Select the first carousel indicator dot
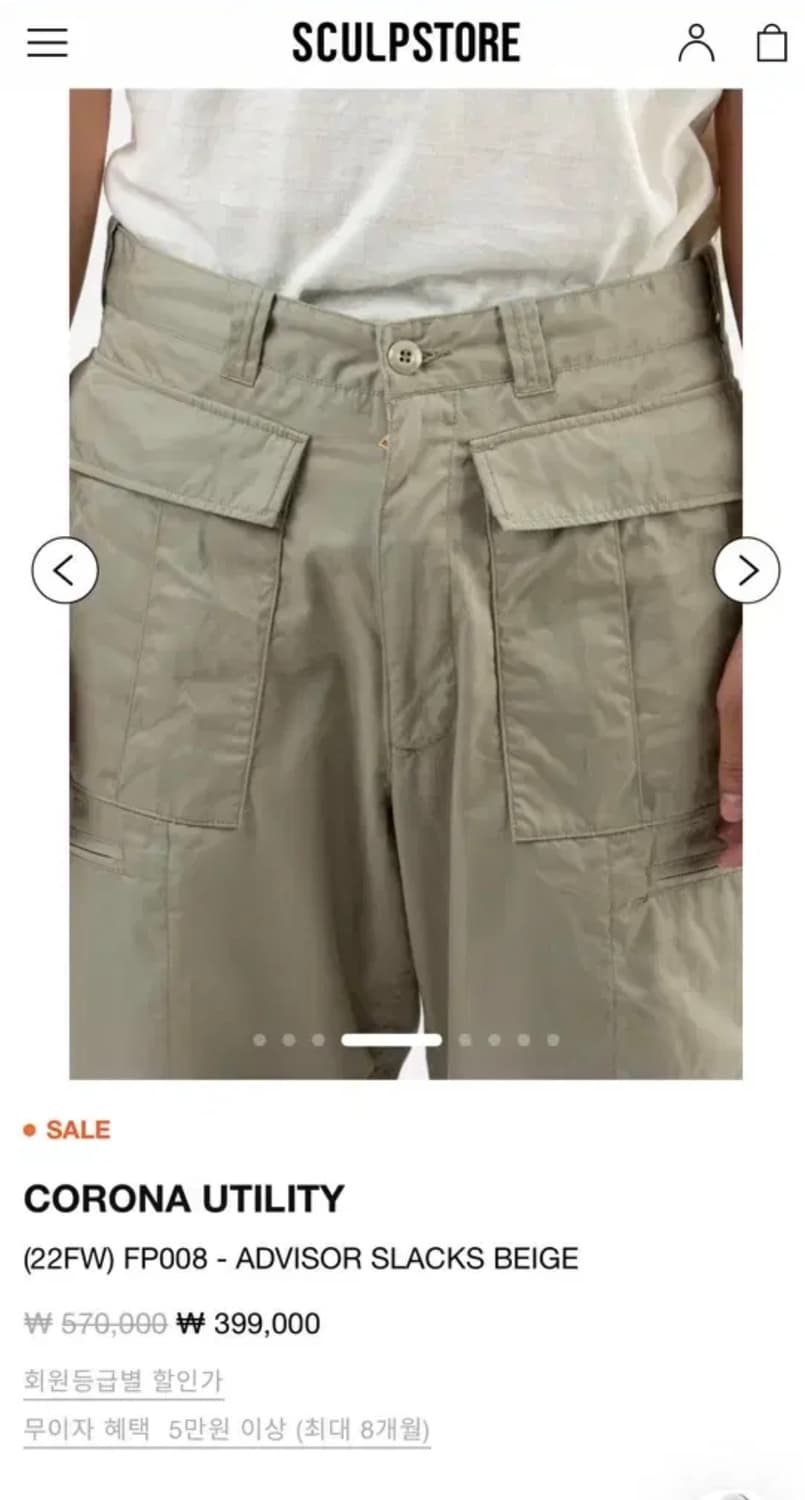The width and height of the screenshot is (805, 1500). [x=259, y=1040]
